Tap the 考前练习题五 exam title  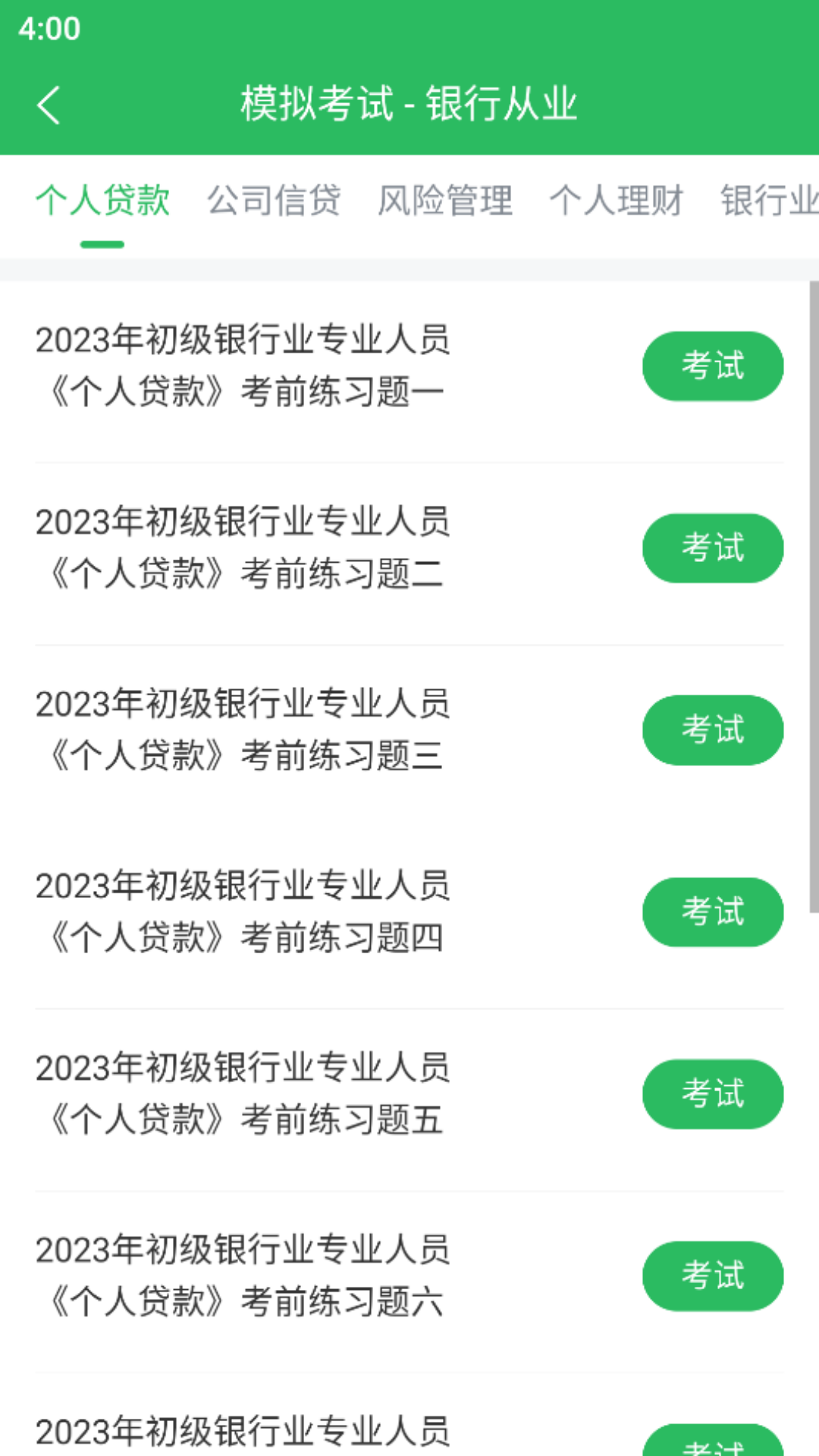point(244,1094)
